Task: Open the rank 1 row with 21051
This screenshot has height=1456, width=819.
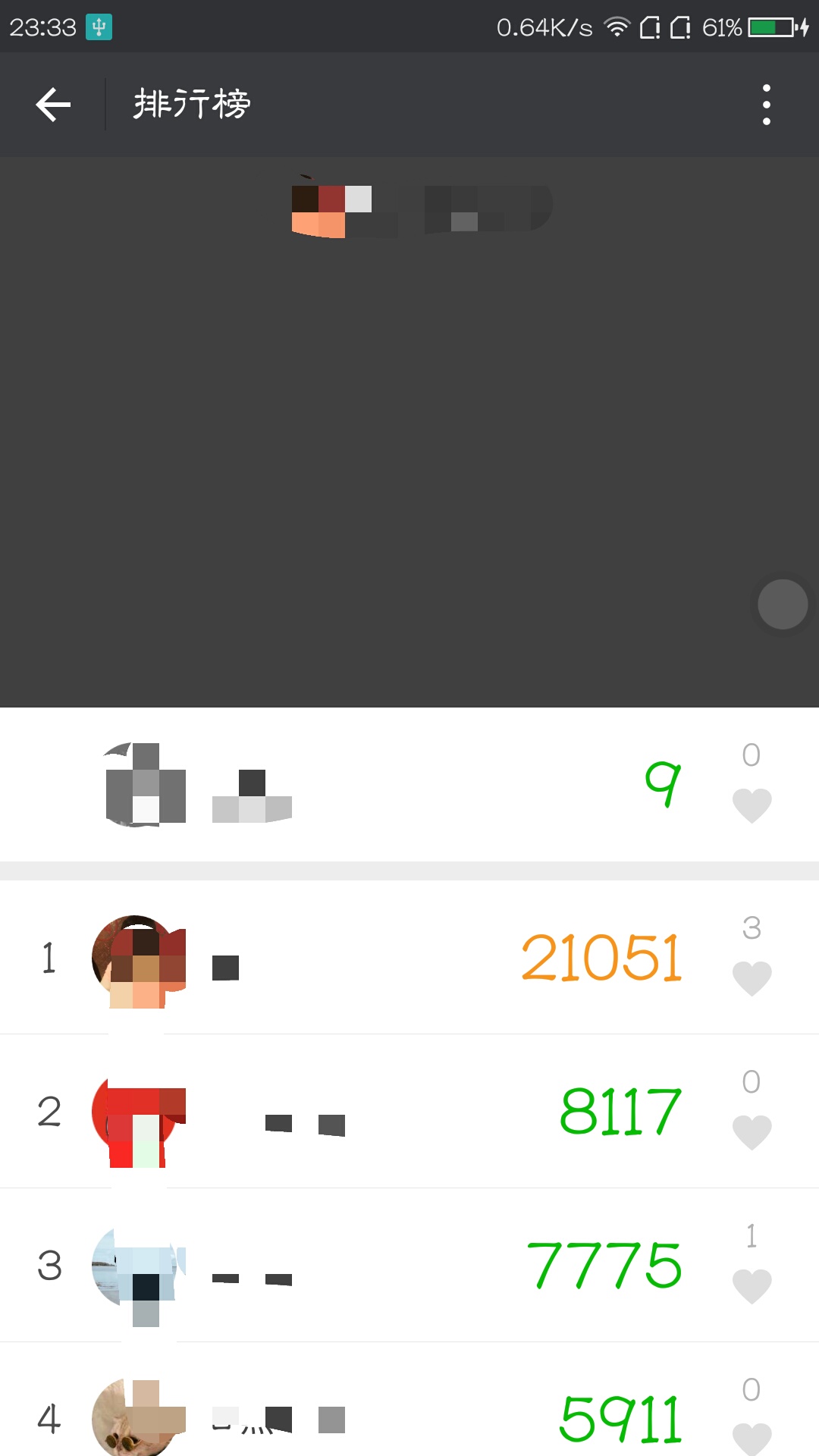Action: [409, 957]
